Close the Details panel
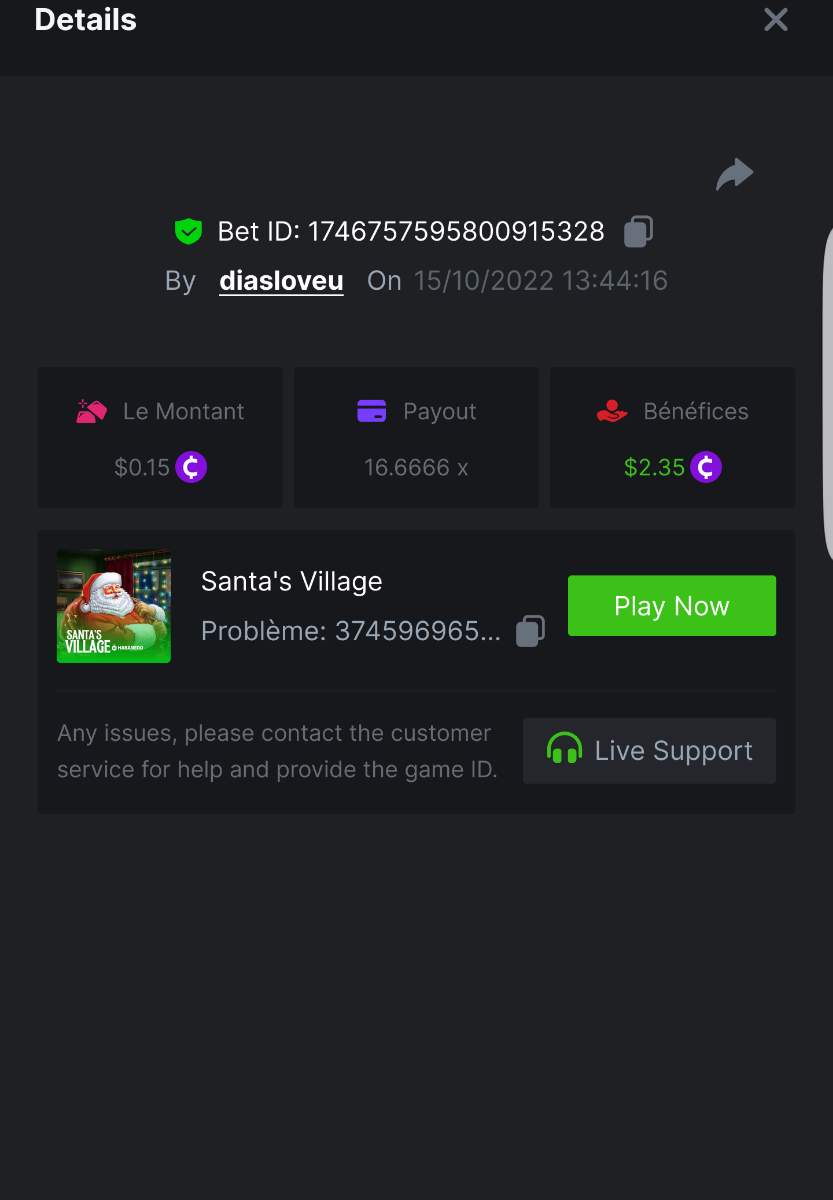The height and width of the screenshot is (1200, 833). 776,20
